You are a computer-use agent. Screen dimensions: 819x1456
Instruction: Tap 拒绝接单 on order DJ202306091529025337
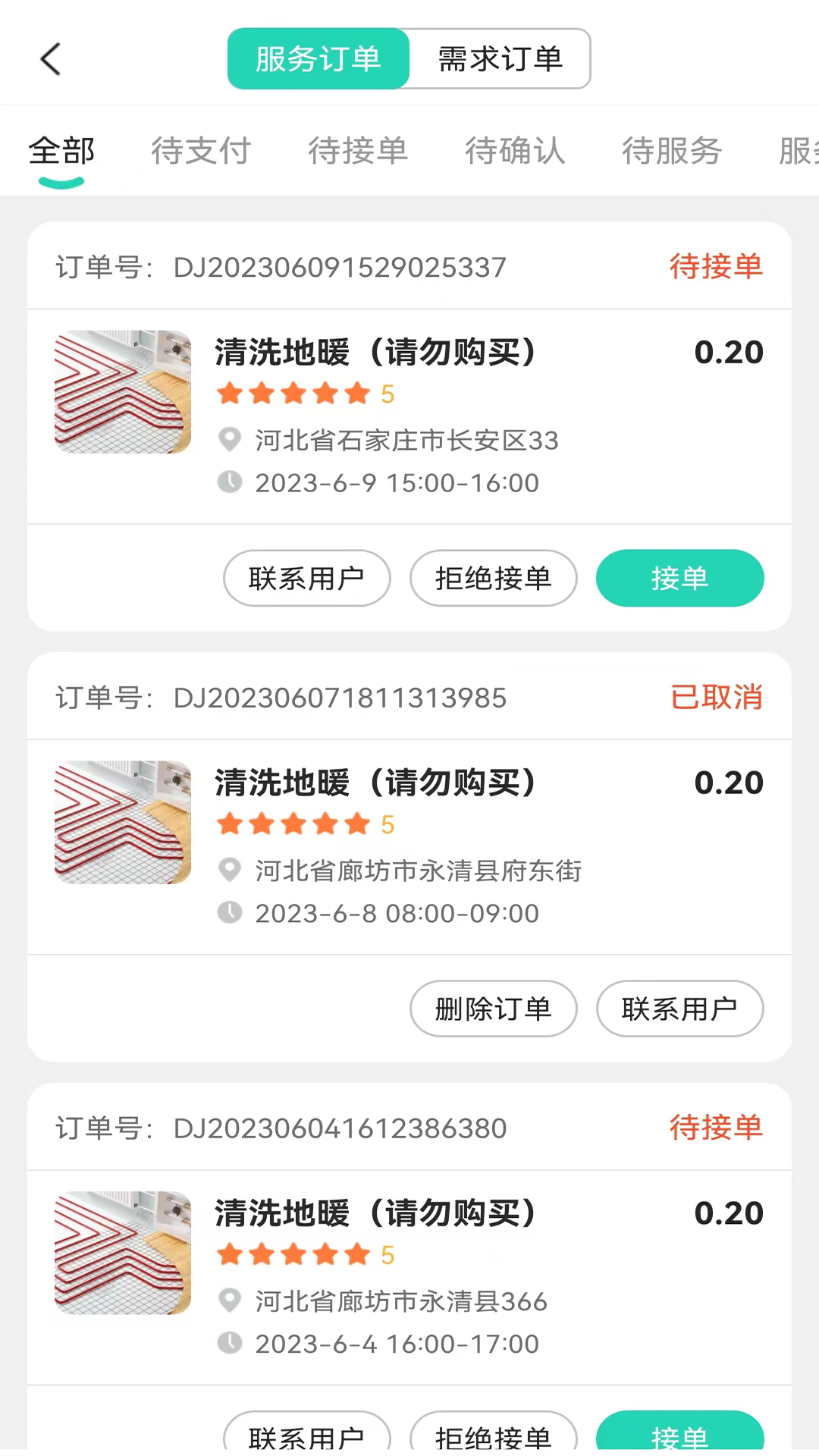(x=493, y=579)
